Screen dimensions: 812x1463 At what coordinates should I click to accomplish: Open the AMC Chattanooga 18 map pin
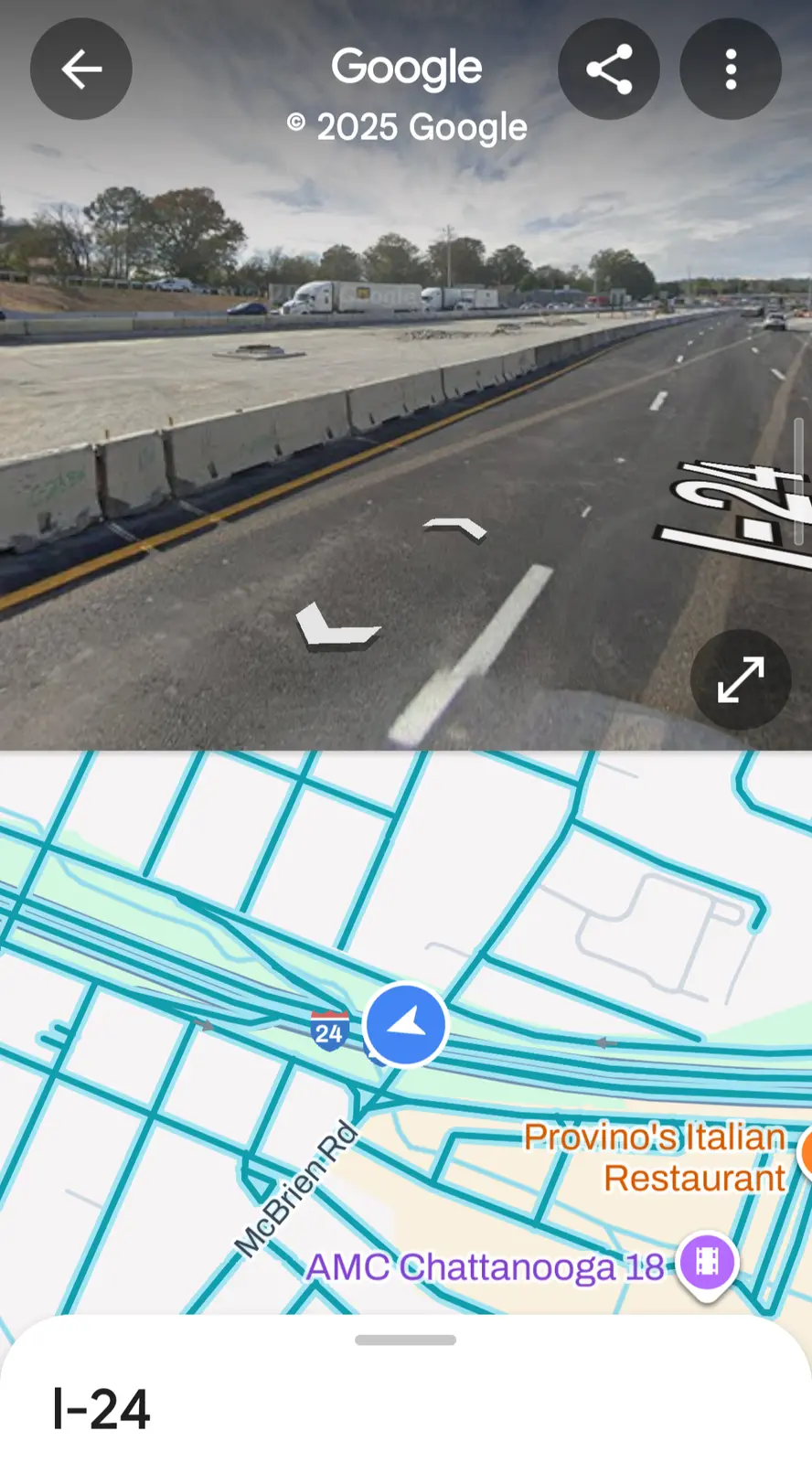707,1264
